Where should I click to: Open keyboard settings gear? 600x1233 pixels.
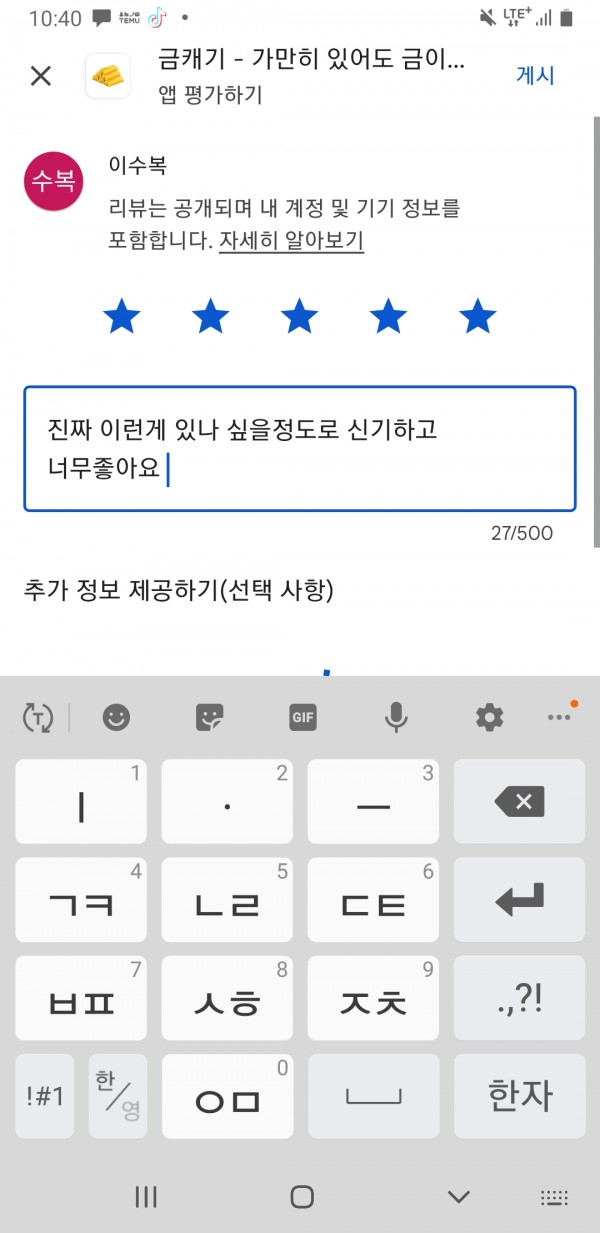click(489, 716)
